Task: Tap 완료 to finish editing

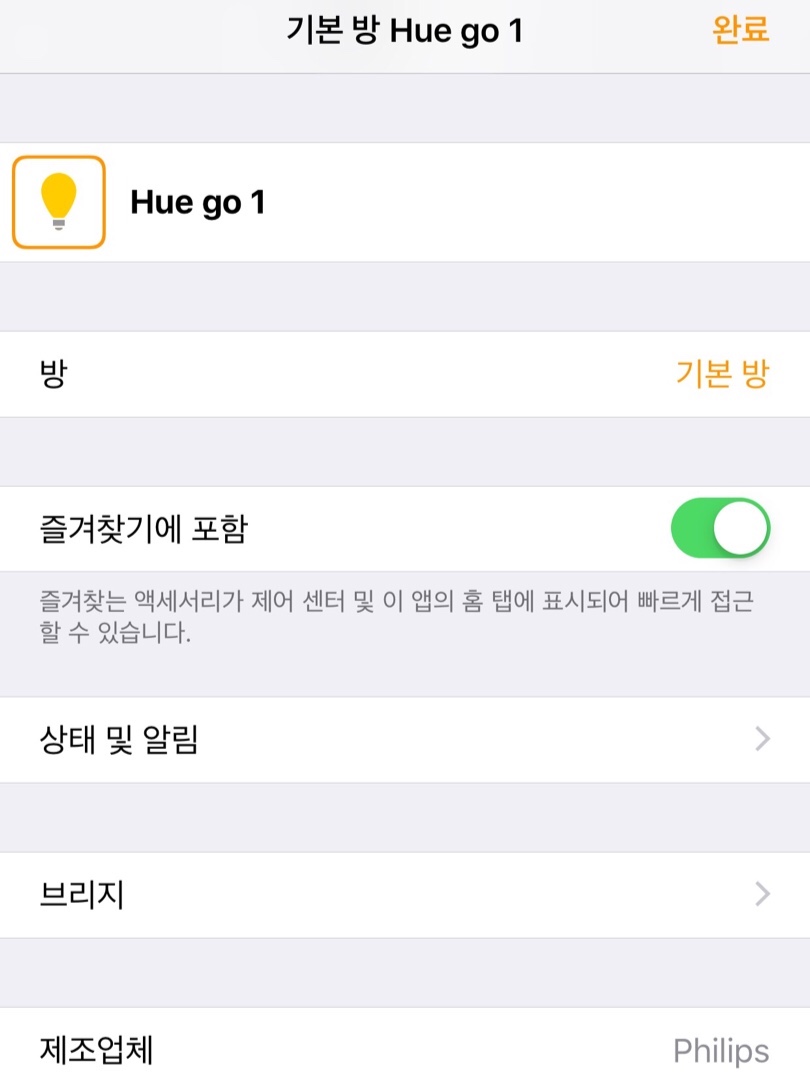Action: 740,30
